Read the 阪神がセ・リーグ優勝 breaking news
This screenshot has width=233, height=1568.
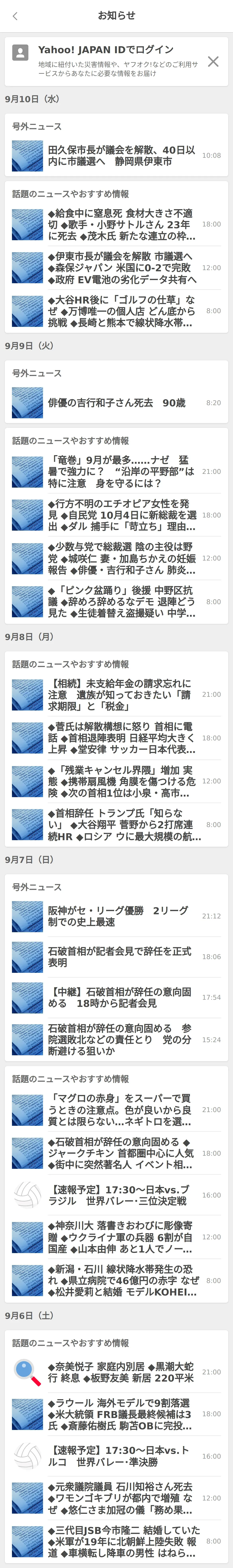tap(122, 916)
